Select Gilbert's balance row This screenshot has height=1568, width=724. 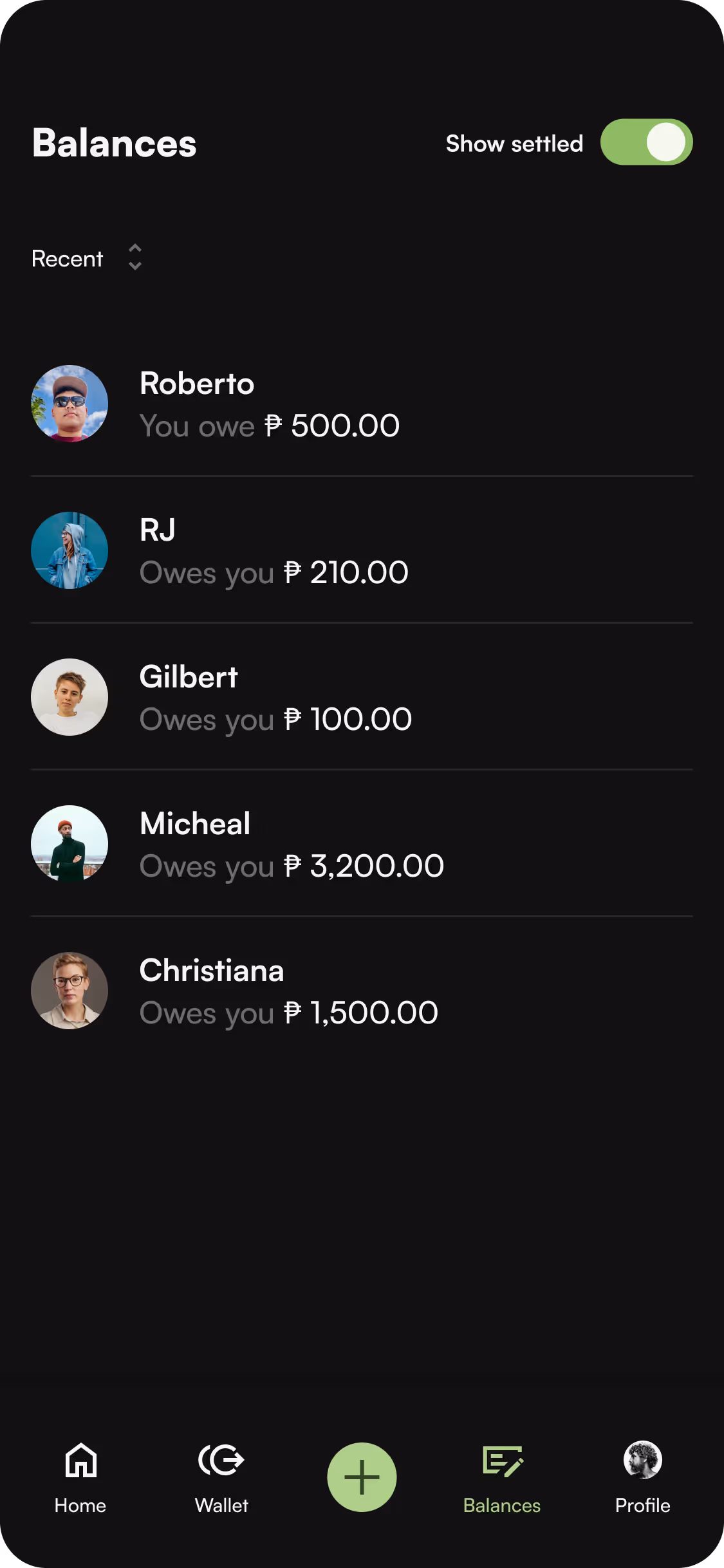click(x=361, y=698)
